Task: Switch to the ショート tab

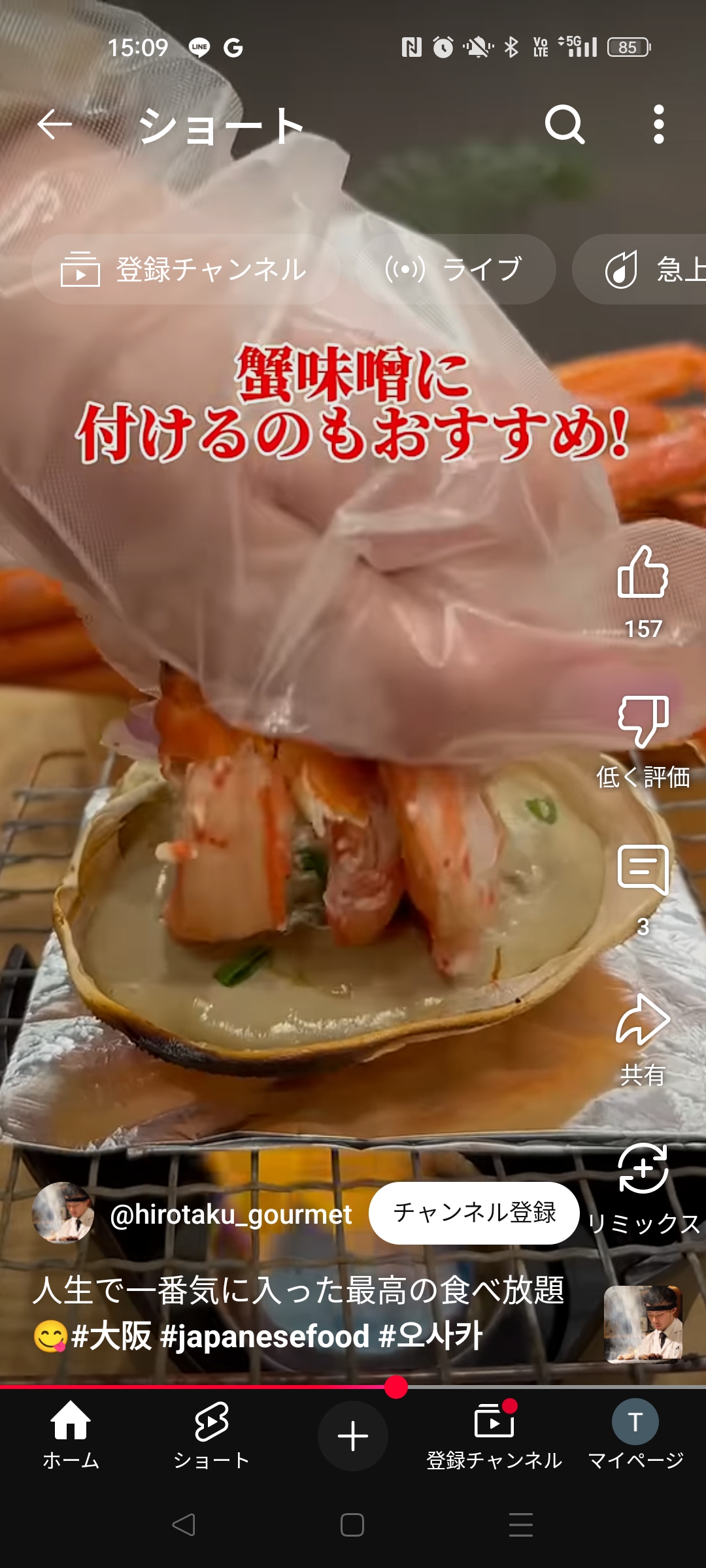Action: click(211, 1435)
